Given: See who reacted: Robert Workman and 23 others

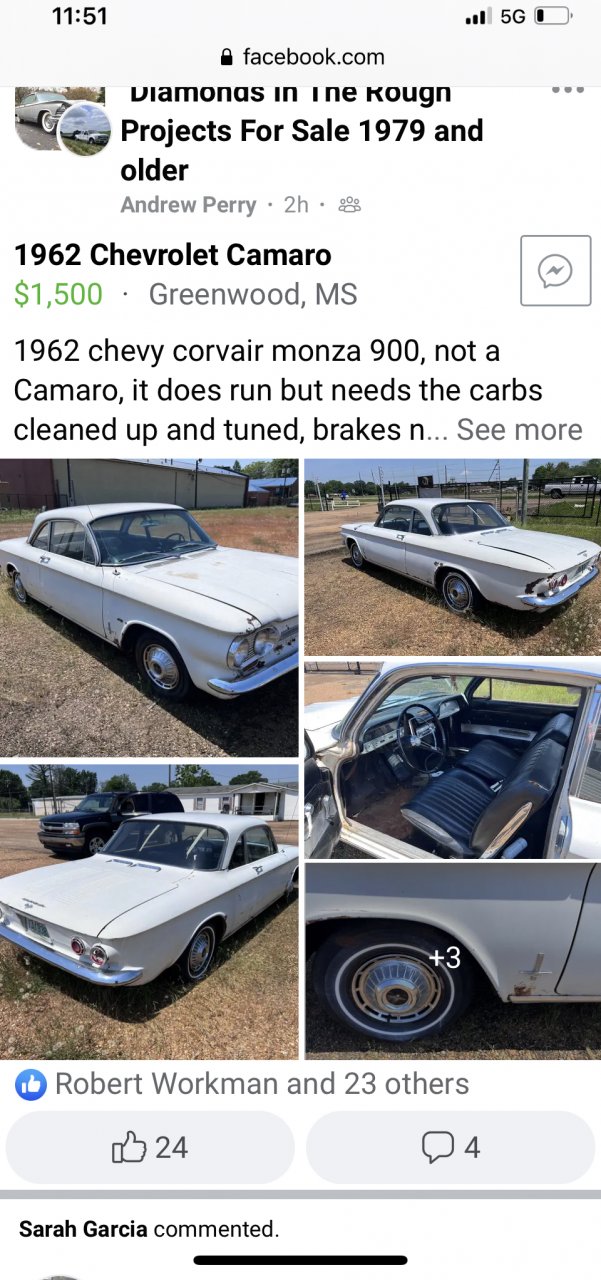Looking at the screenshot, I should click(261, 1084).
